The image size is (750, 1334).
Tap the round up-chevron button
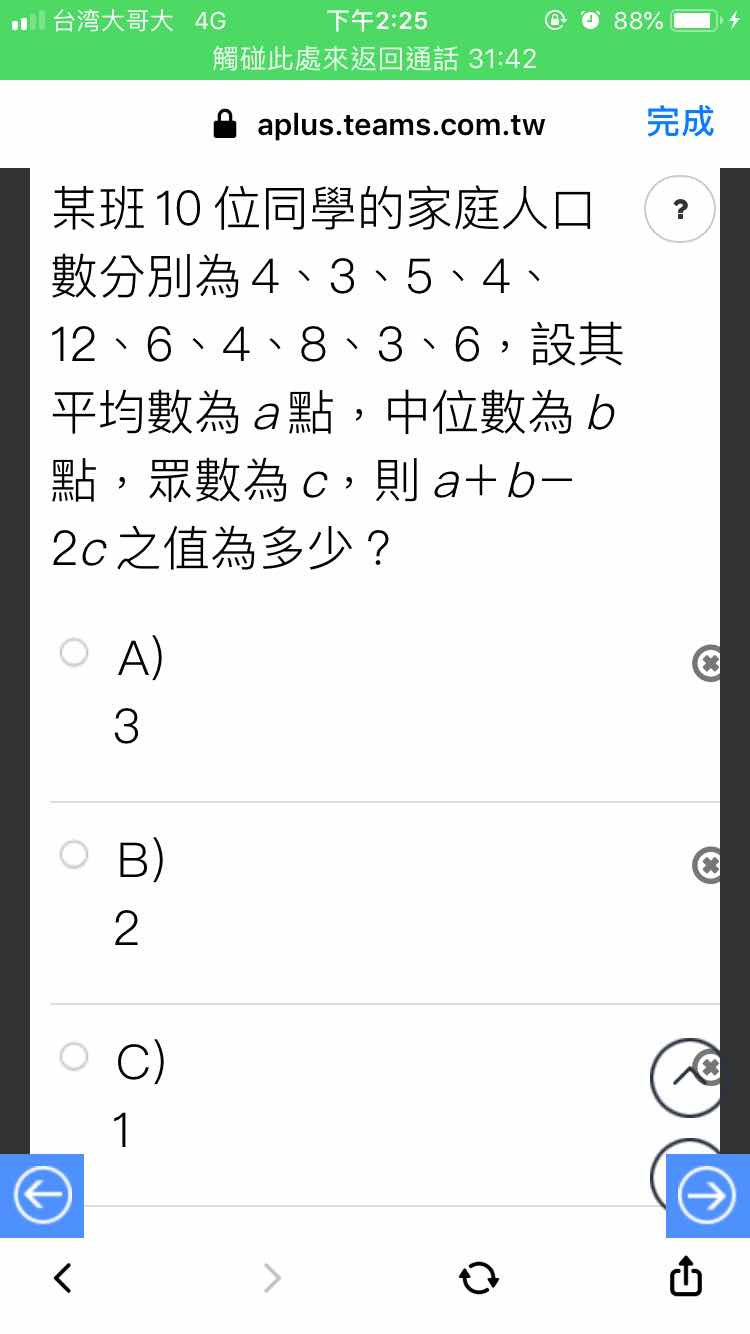(x=686, y=1077)
